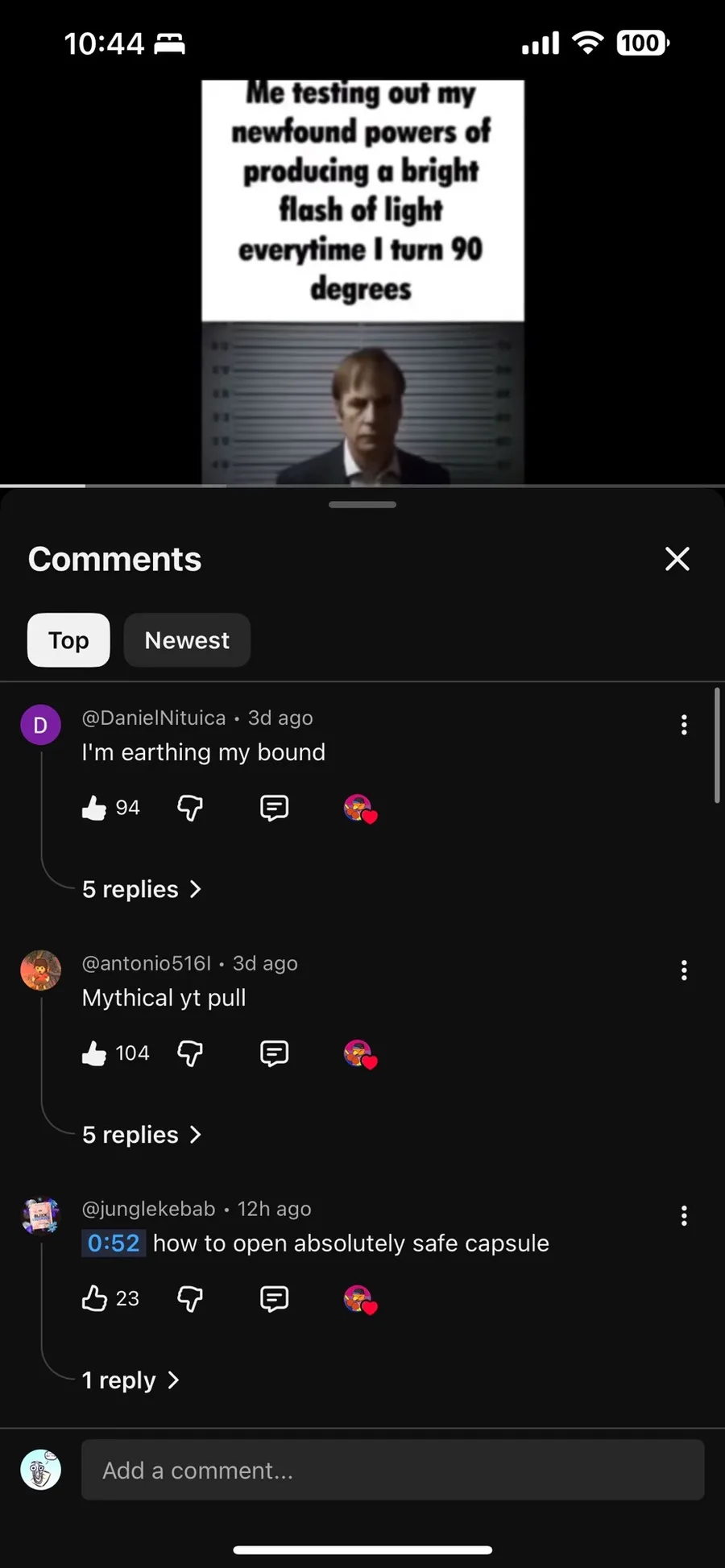725x1568 pixels.
Task: Like @antonio516l's comment
Action: tap(94, 1053)
